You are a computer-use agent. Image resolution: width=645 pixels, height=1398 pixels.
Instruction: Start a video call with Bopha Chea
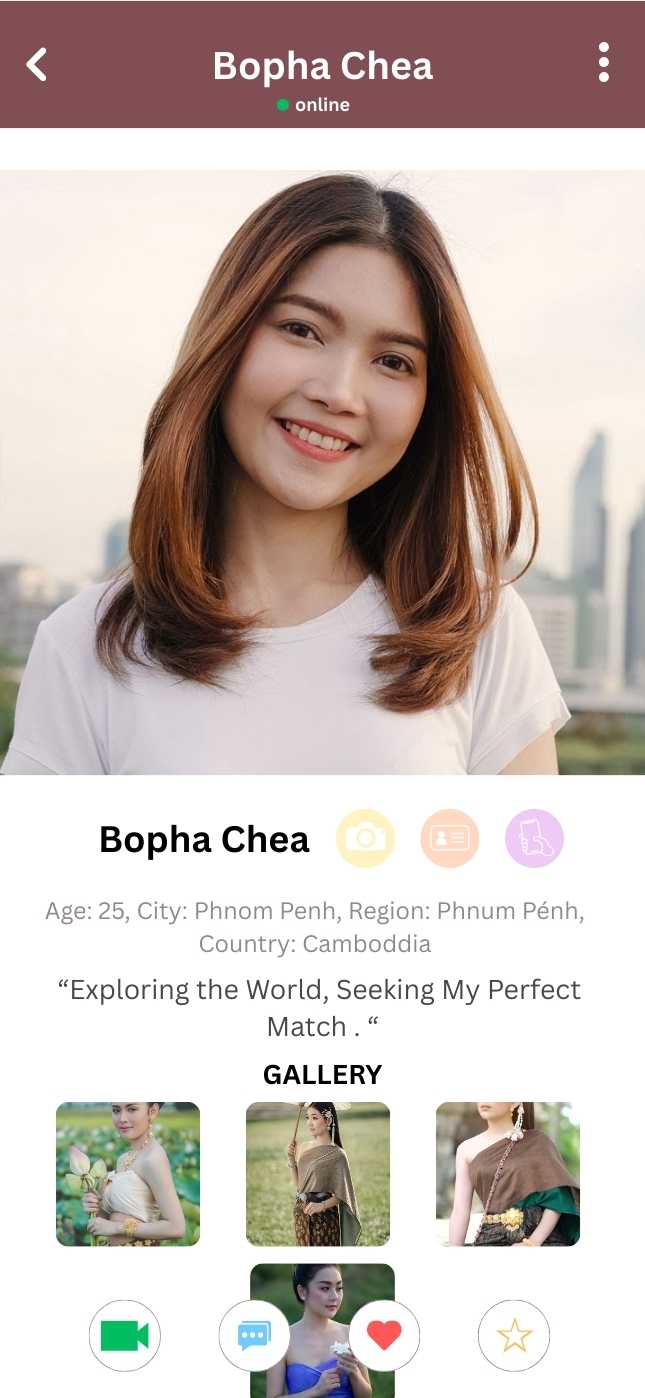[x=125, y=1335]
